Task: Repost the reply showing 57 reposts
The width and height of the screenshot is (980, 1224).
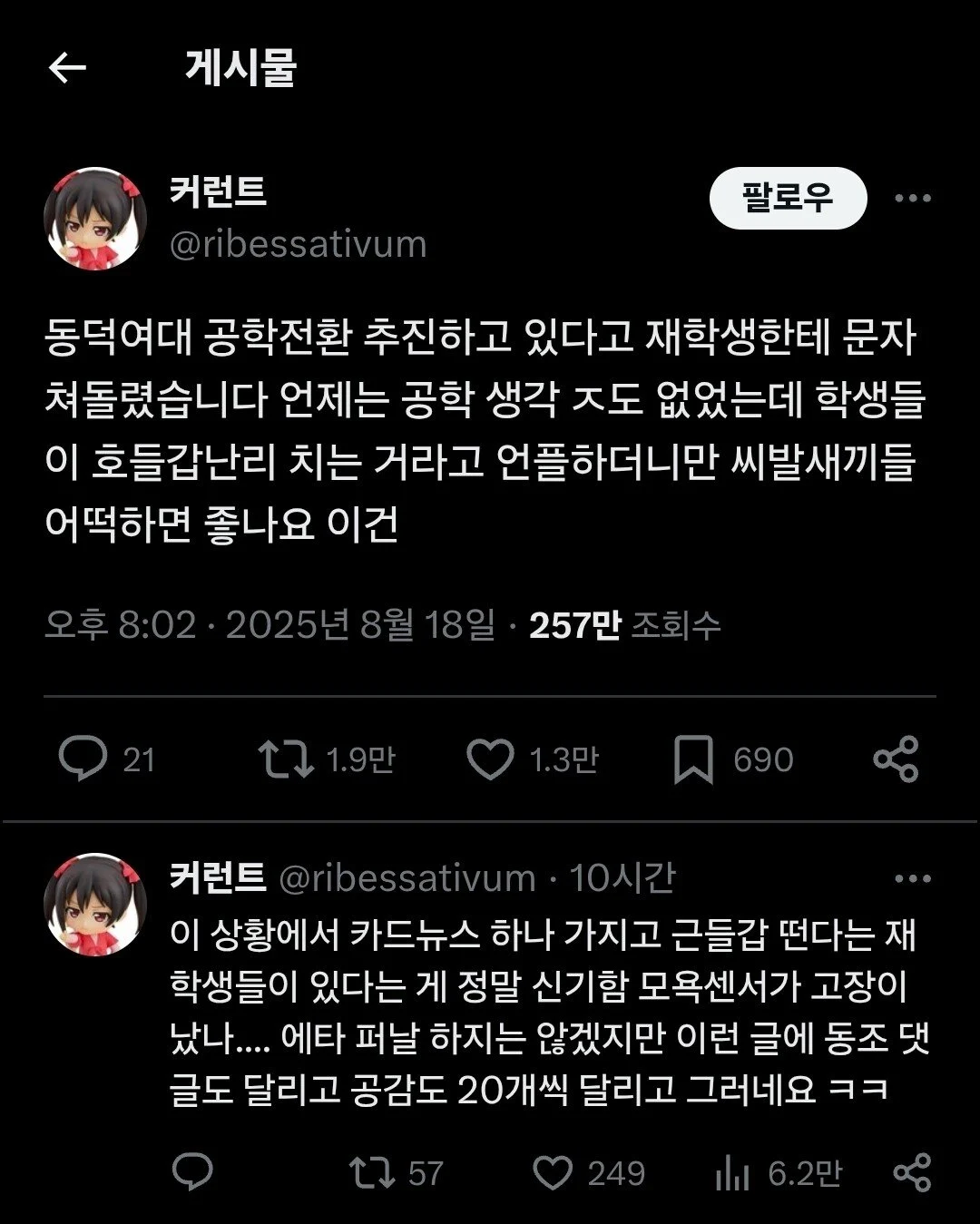Action: [x=373, y=1172]
